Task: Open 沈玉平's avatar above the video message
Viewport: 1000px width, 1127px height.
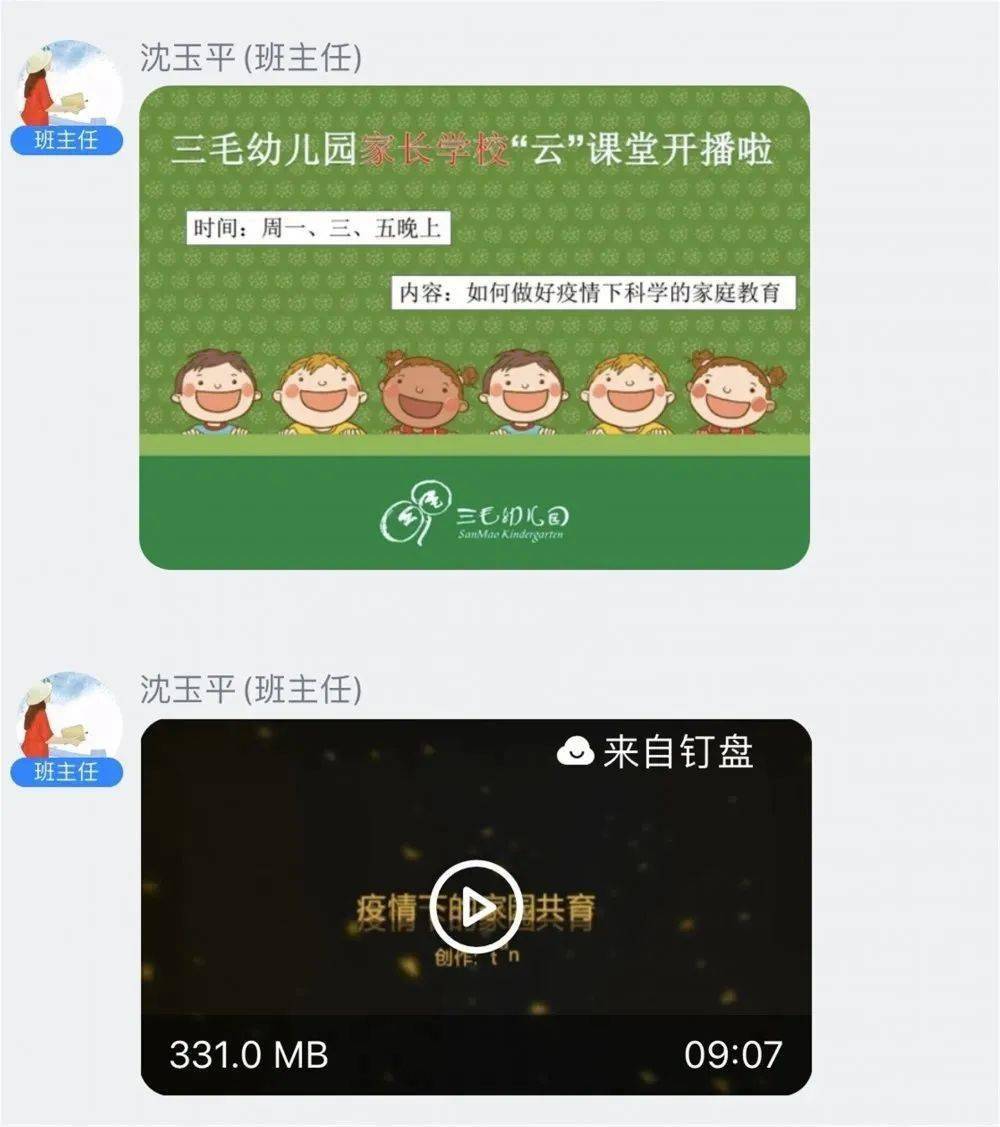Action: click(67, 722)
